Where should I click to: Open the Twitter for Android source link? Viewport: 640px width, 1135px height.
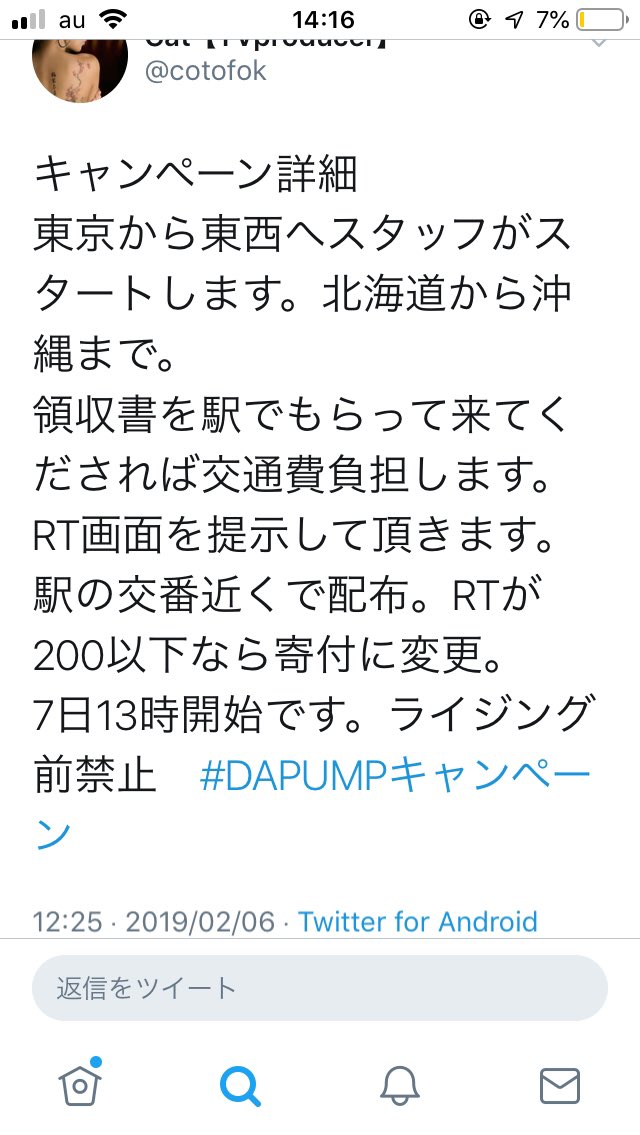pos(417,921)
